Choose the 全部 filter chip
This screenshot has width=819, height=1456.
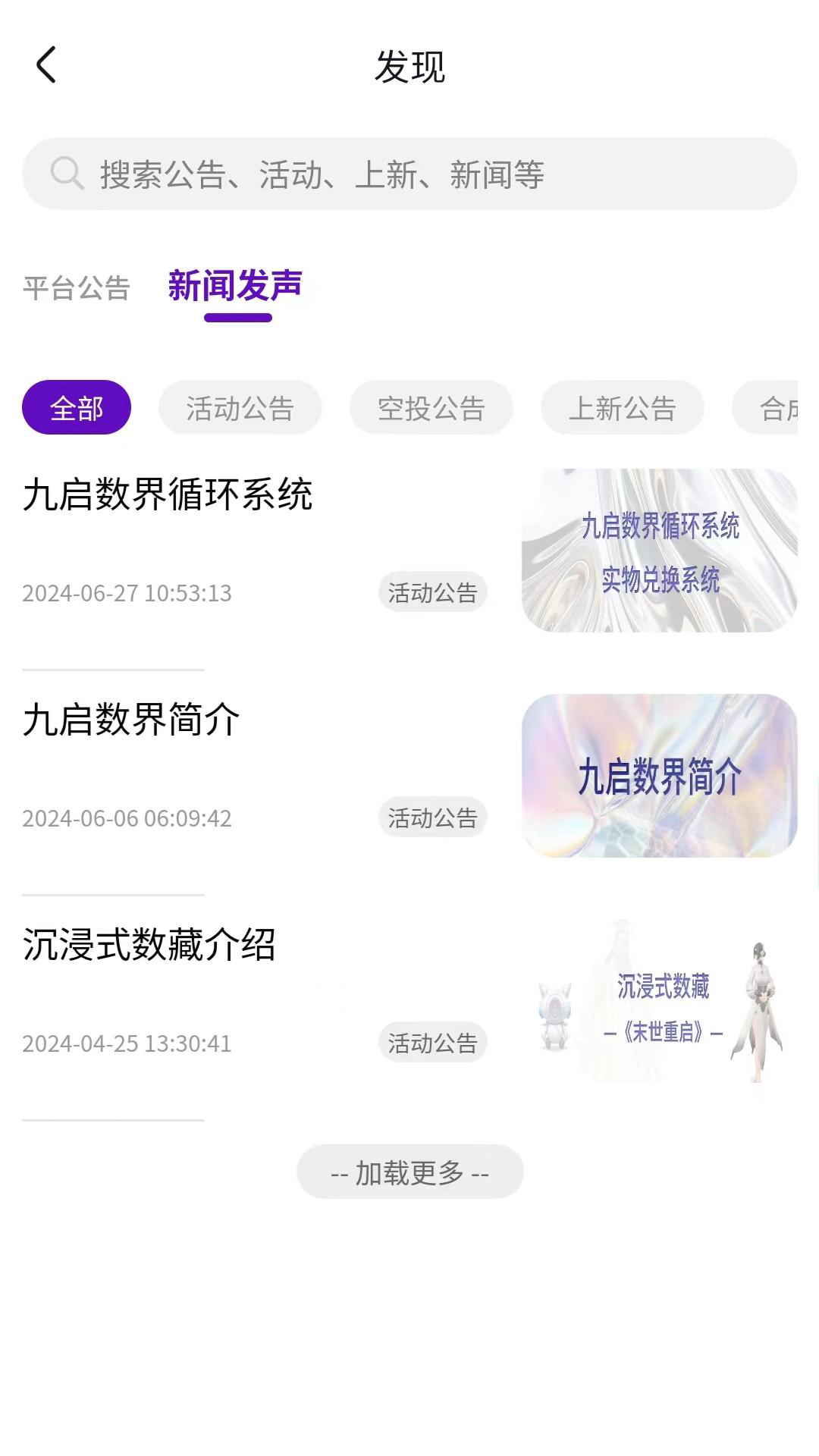pyautogui.click(x=77, y=408)
